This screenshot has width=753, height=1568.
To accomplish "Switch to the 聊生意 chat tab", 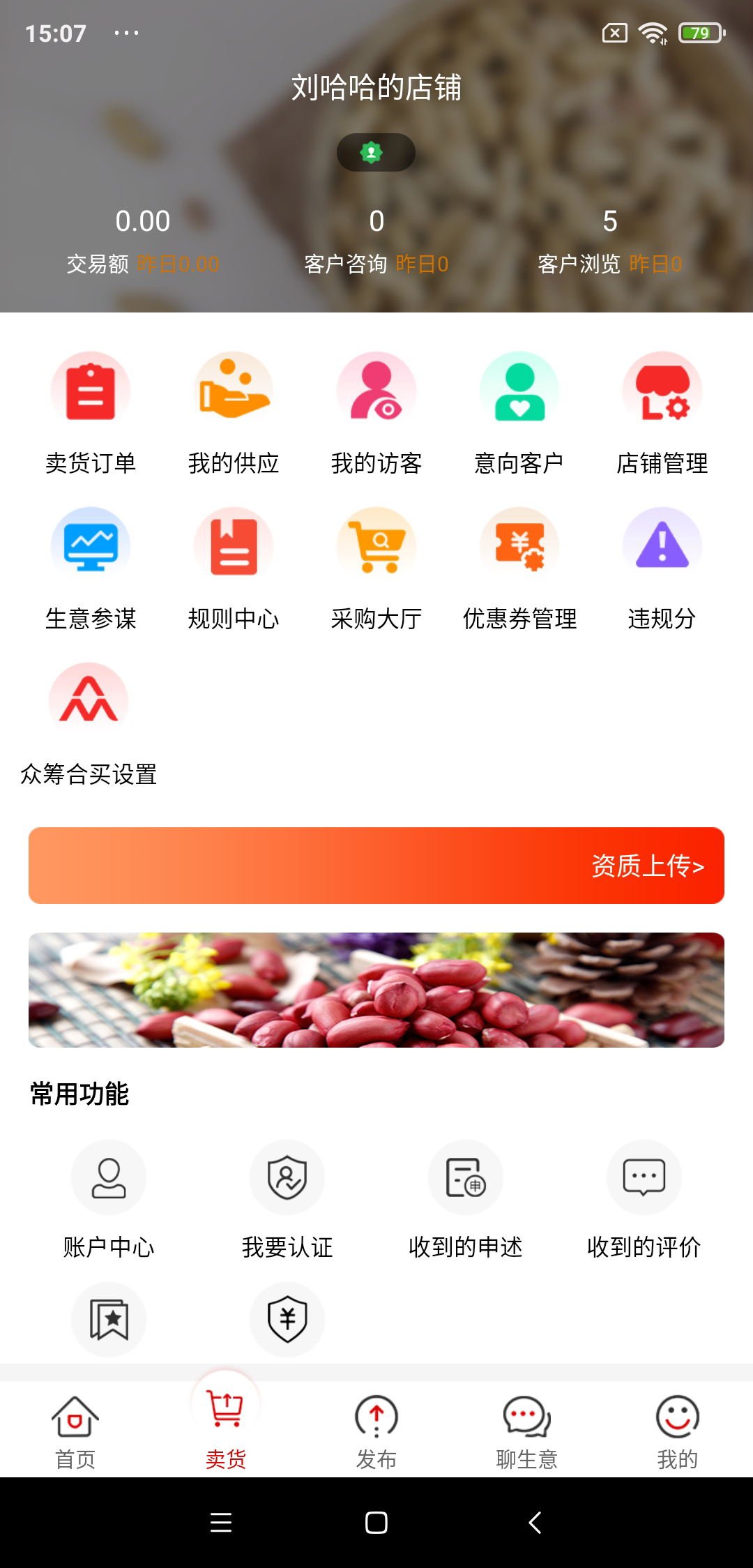I will click(527, 1431).
